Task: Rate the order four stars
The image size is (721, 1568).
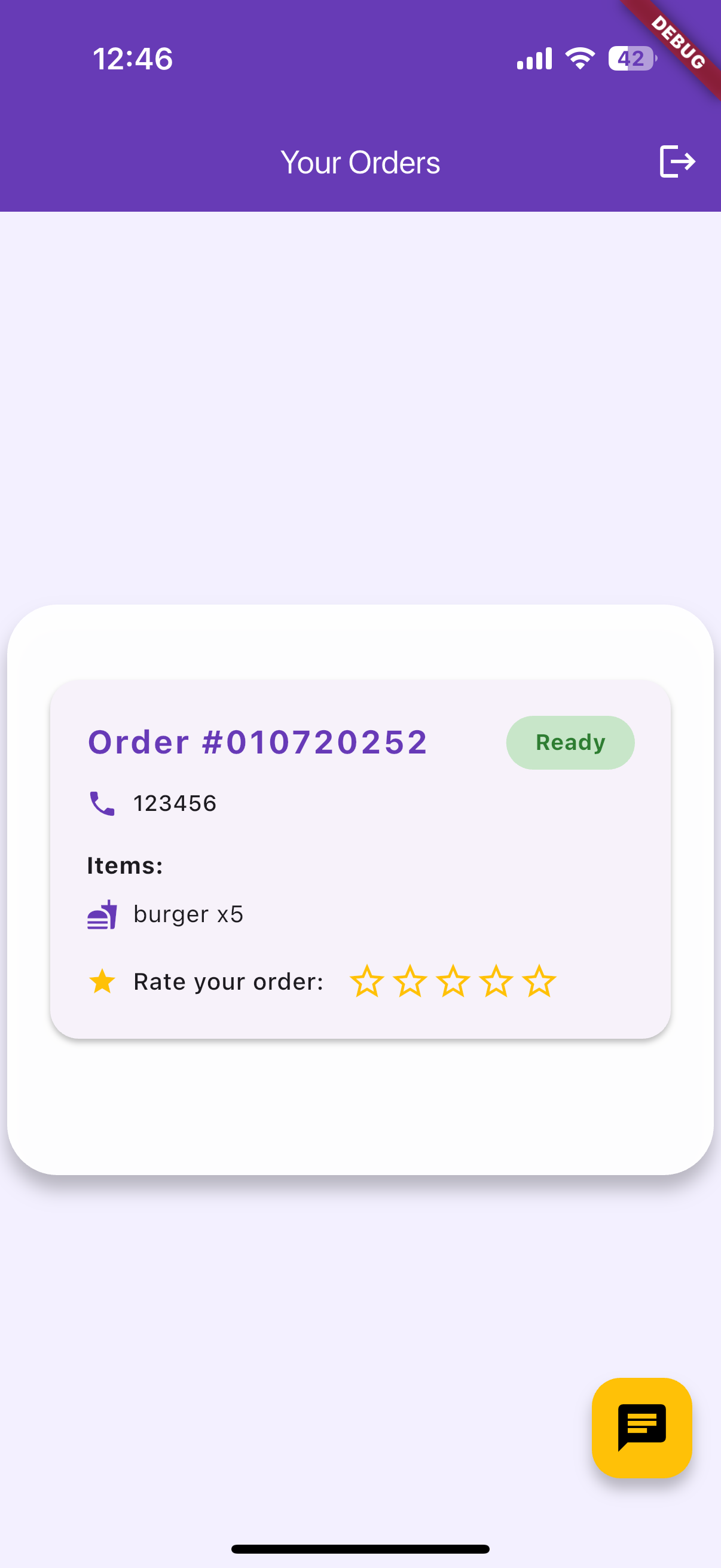Action: [x=496, y=981]
